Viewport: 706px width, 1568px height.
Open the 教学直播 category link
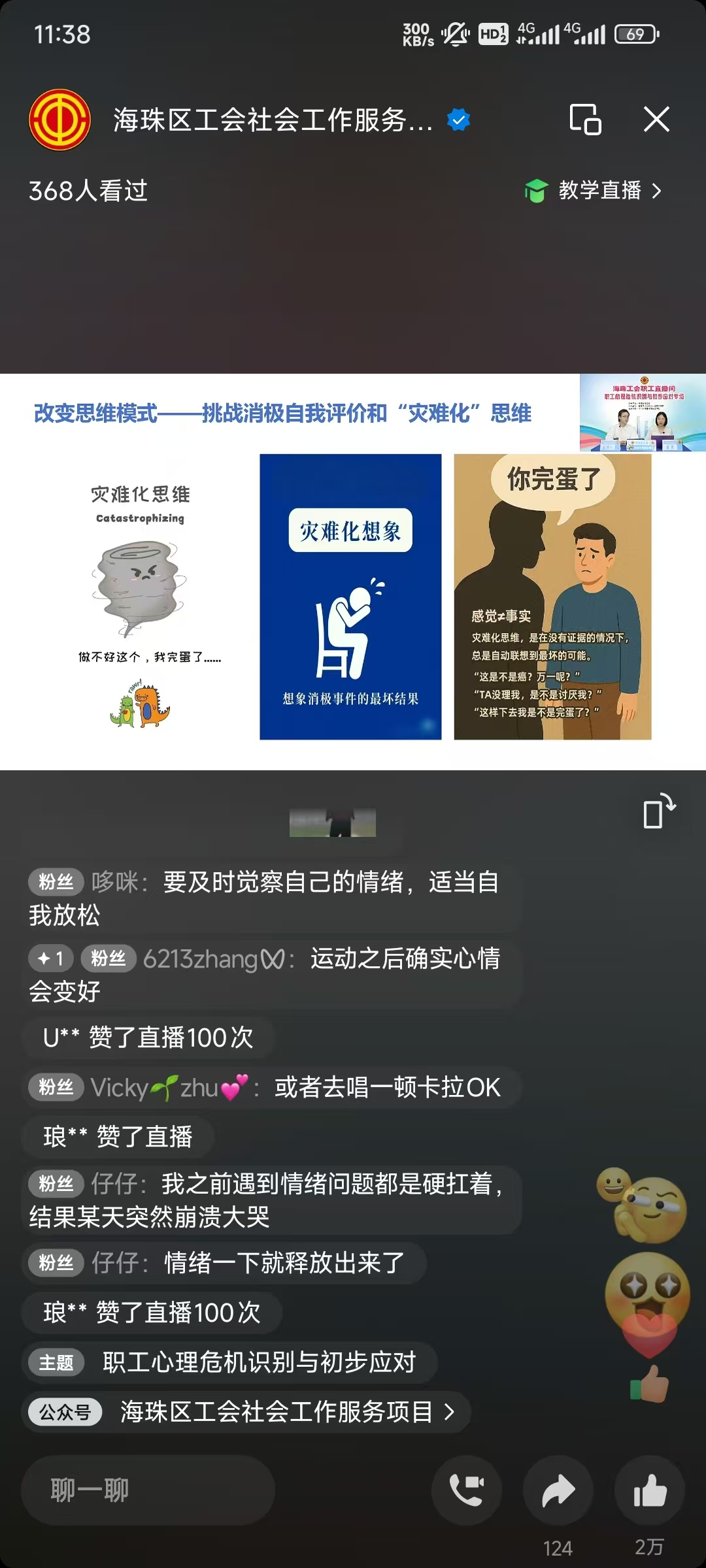(593, 191)
